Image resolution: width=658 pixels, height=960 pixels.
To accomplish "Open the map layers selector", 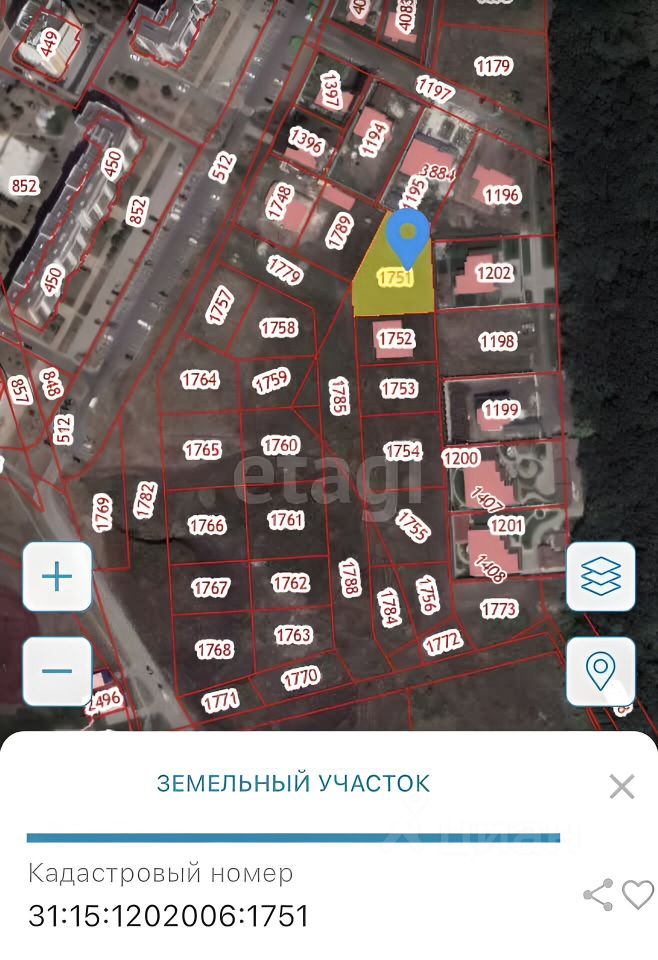I will click(600, 577).
